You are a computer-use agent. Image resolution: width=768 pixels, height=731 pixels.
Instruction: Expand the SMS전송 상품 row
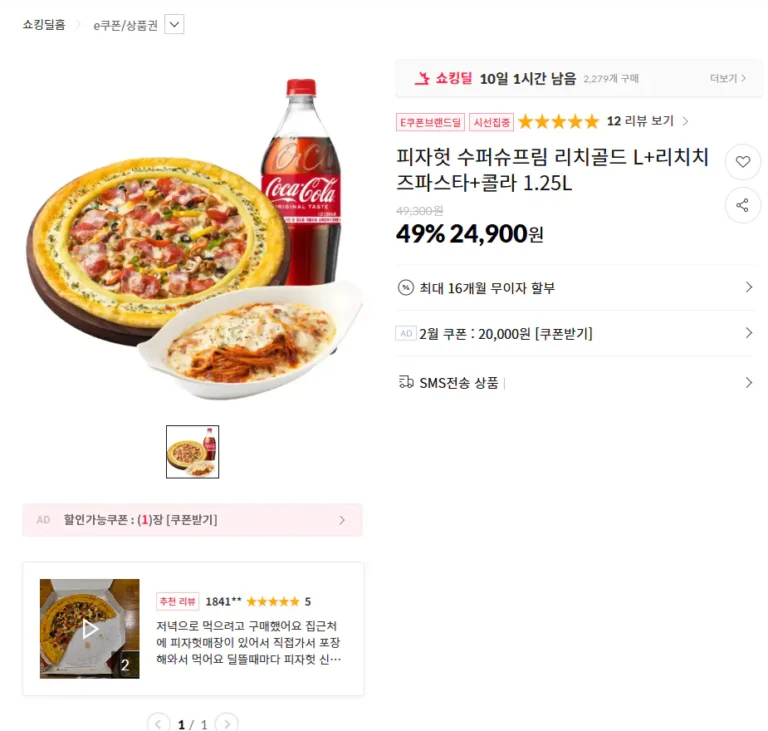click(x=574, y=382)
